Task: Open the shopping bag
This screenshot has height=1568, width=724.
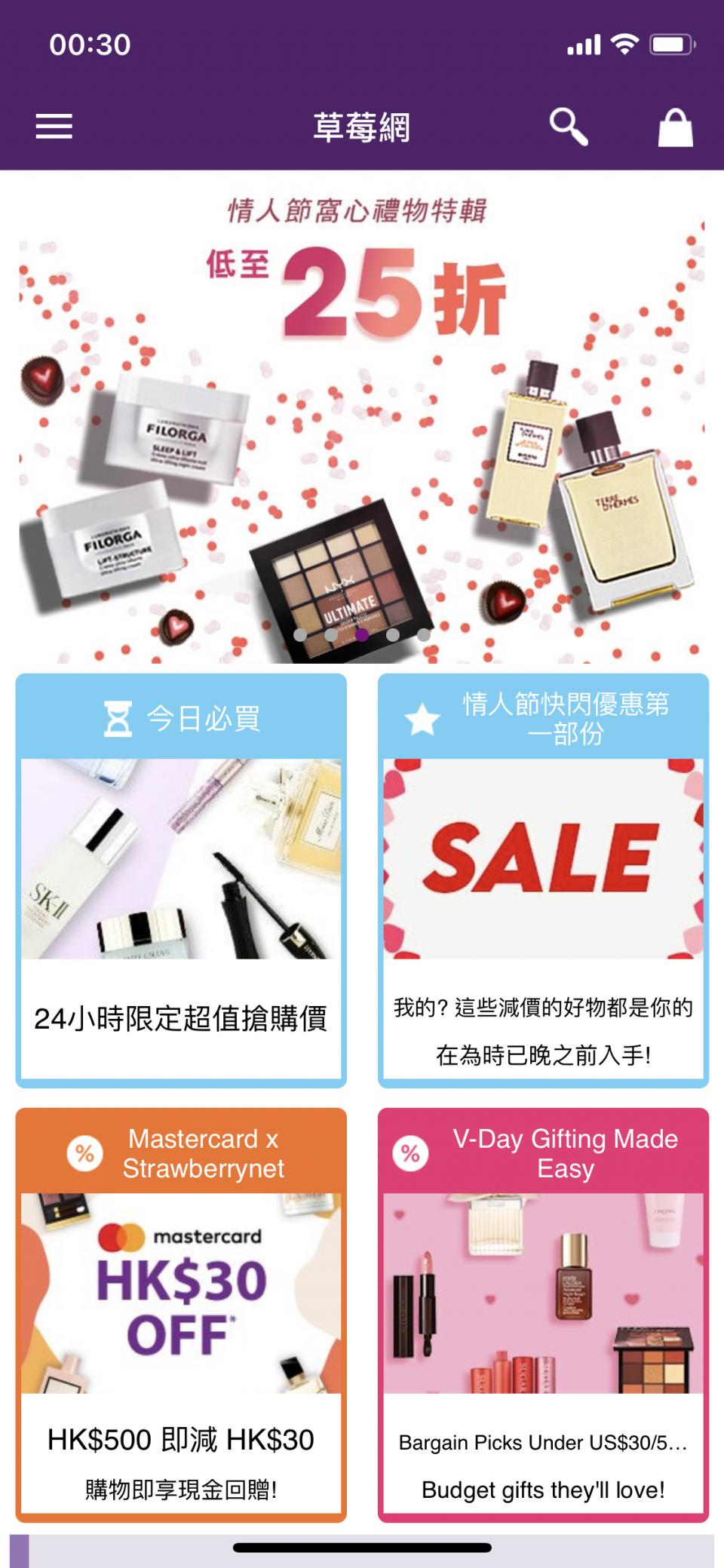Action: 675,127
